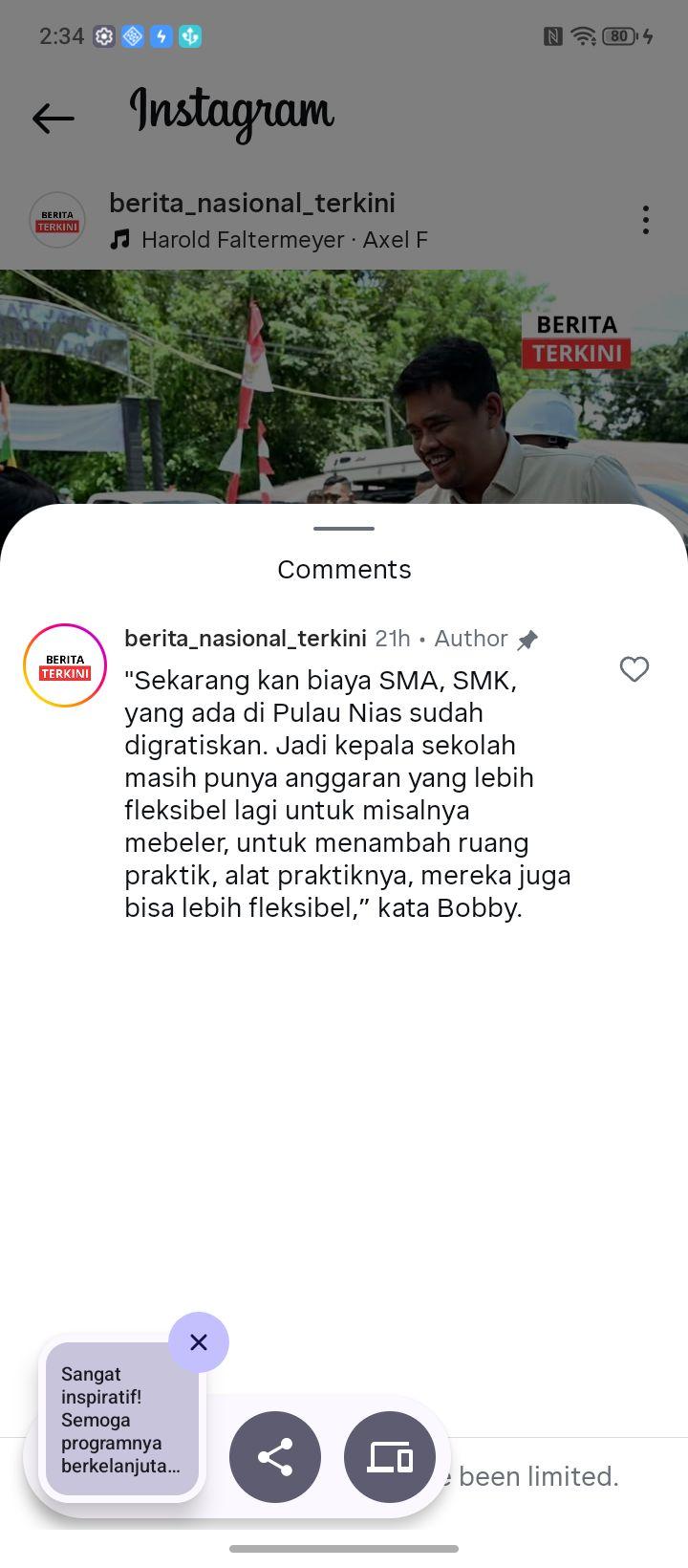Open the copied text preview "Sangat inspiratif!"
The image size is (688, 1568).
(x=122, y=1419)
